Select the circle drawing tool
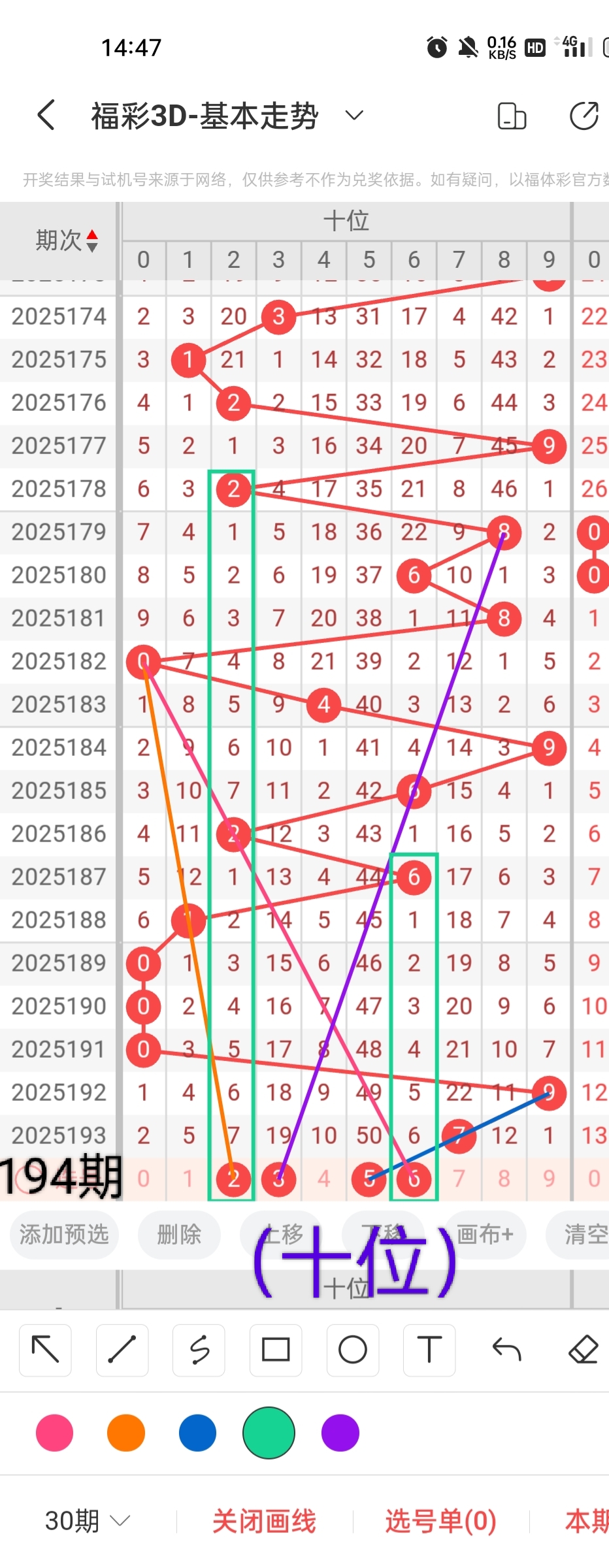The width and height of the screenshot is (609, 1568). [x=353, y=1350]
